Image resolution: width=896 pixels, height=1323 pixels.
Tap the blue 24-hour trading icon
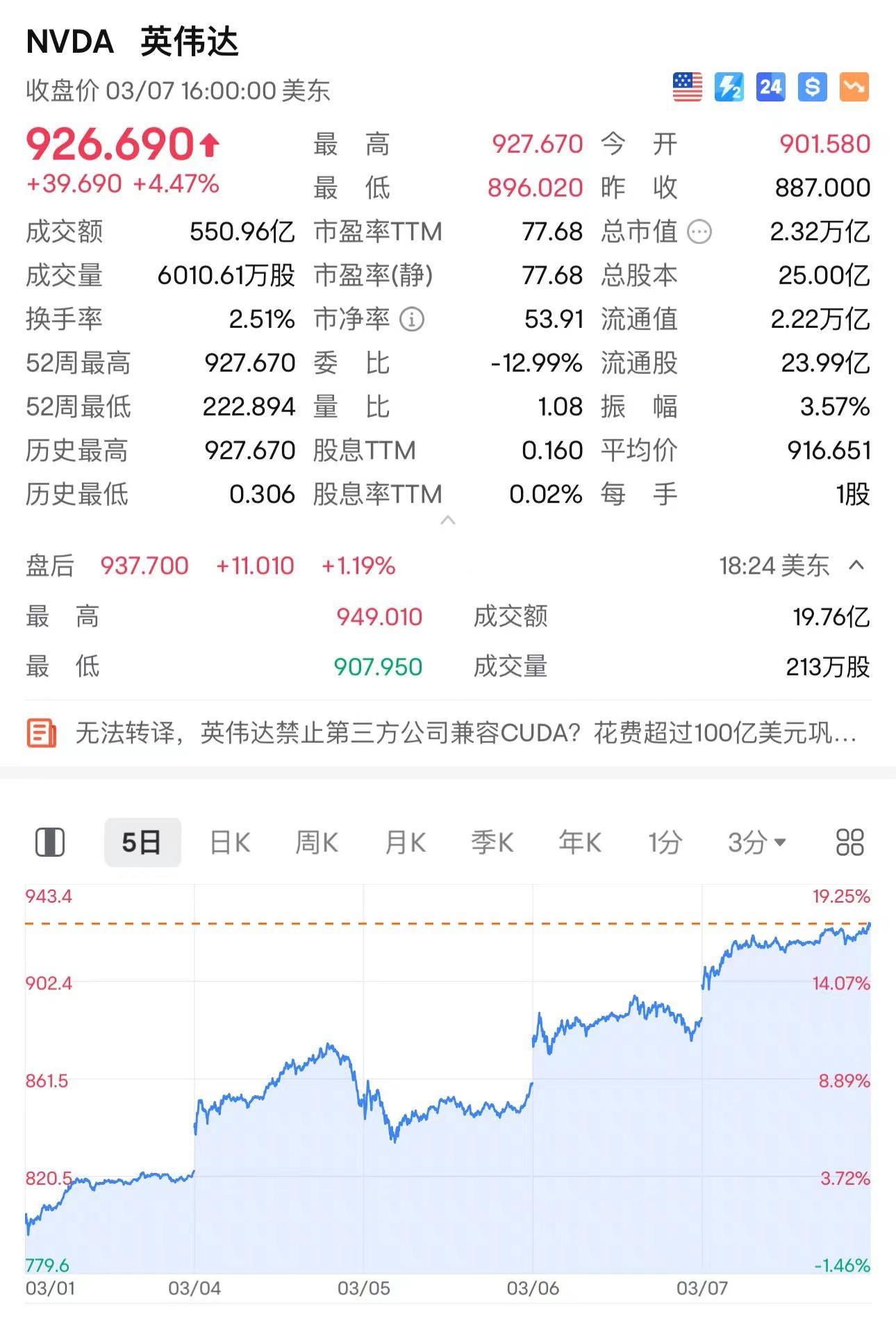(x=771, y=87)
